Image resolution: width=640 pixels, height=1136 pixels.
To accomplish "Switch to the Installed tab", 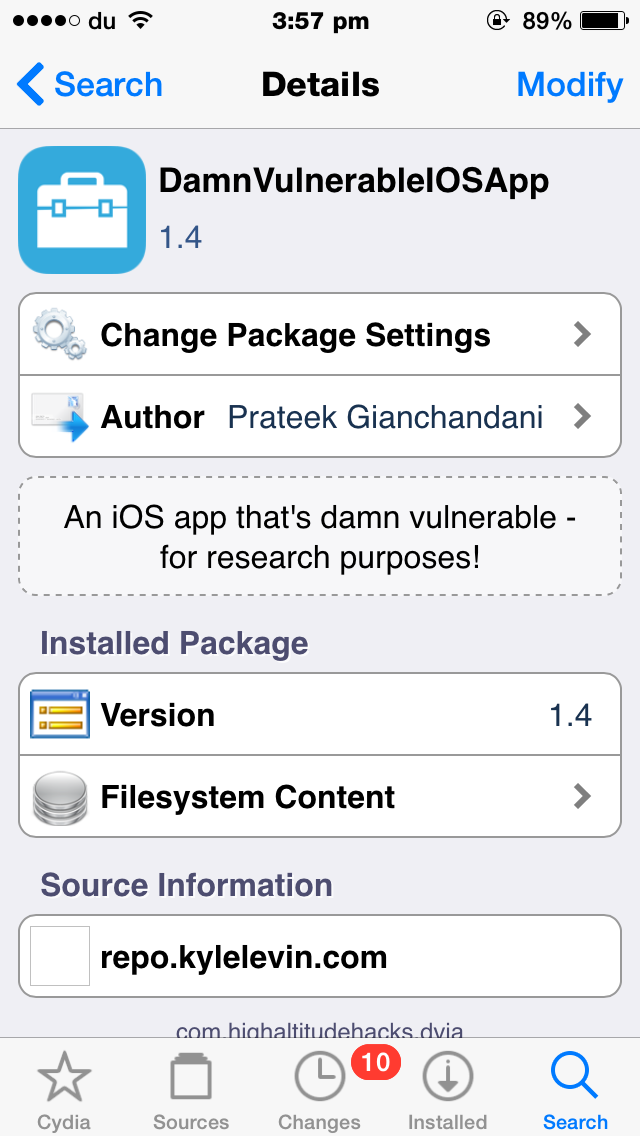I will point(447,1089).
